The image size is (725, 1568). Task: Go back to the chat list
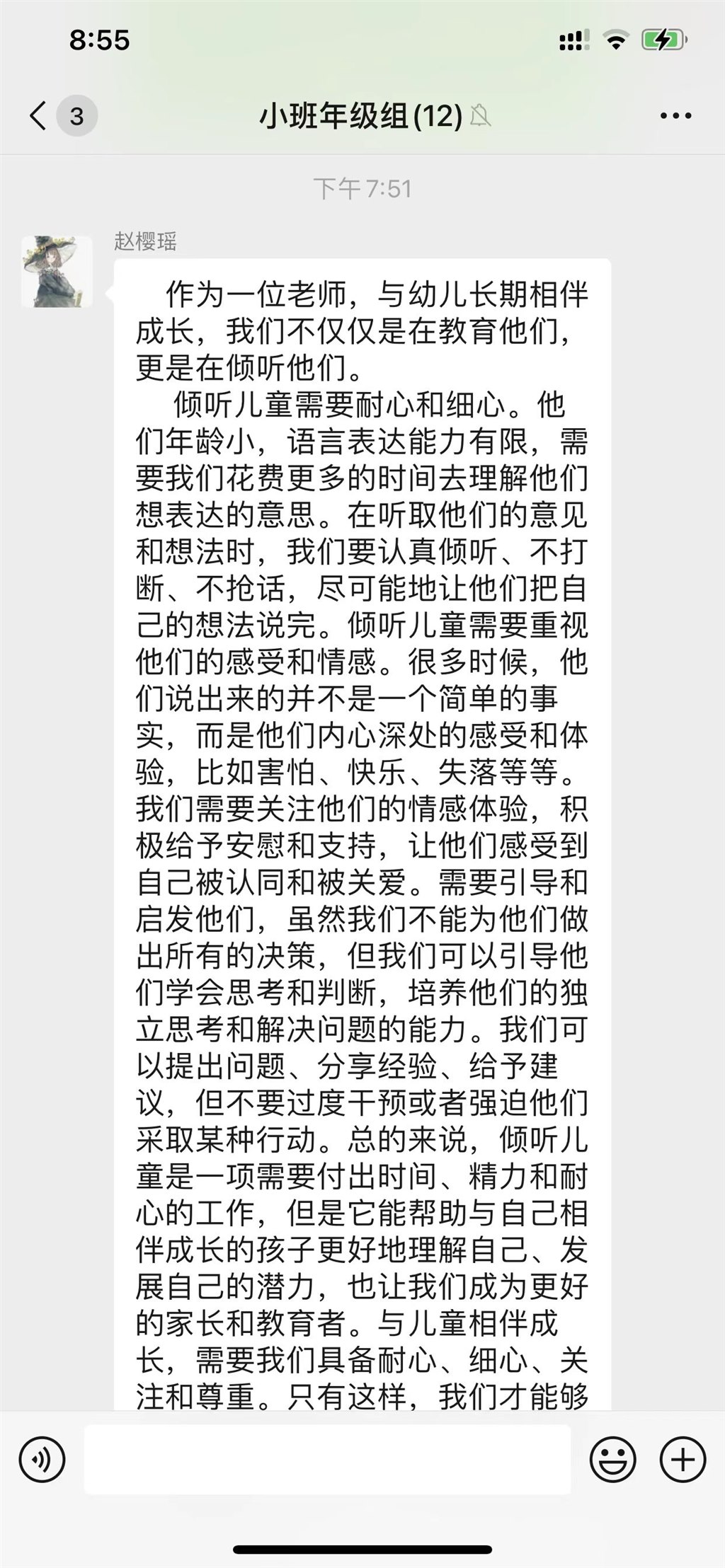(40, 116)
